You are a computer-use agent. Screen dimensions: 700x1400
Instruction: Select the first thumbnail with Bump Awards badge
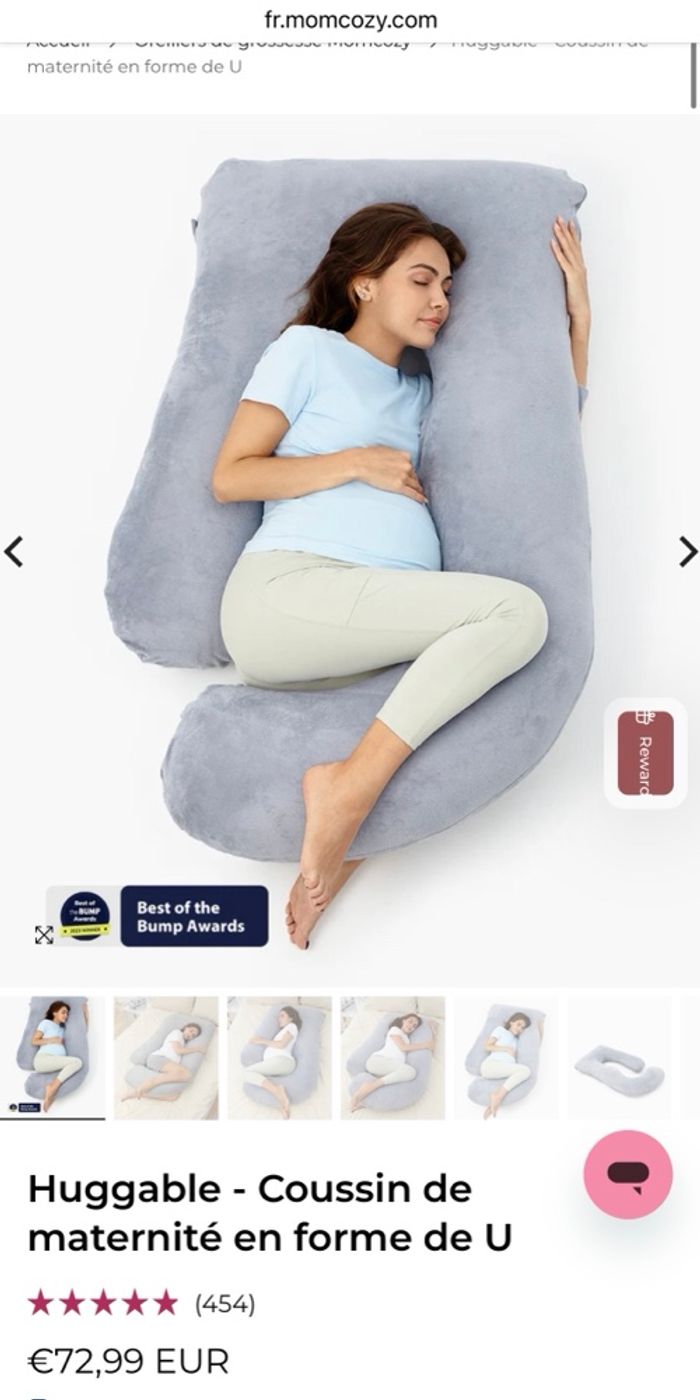[x=52, y=1058]
